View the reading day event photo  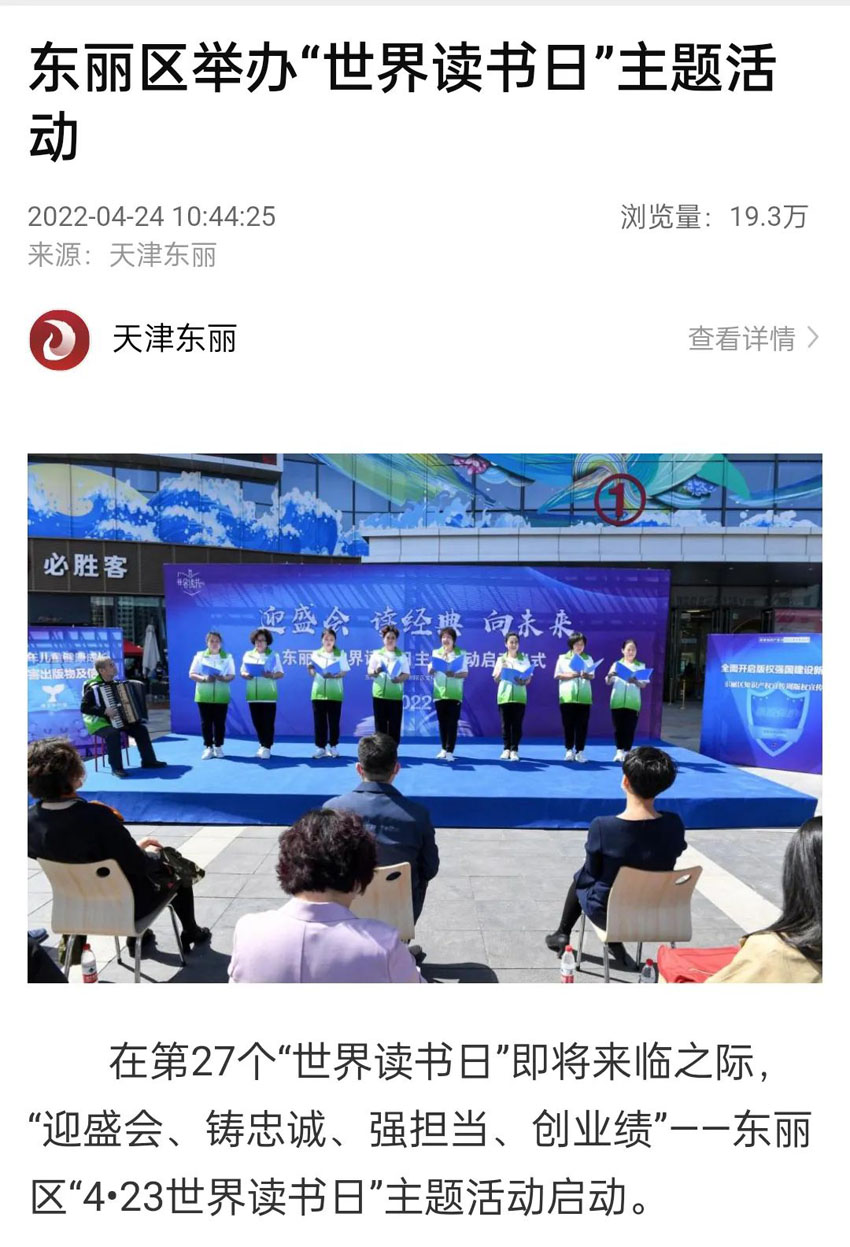(425, 718)
